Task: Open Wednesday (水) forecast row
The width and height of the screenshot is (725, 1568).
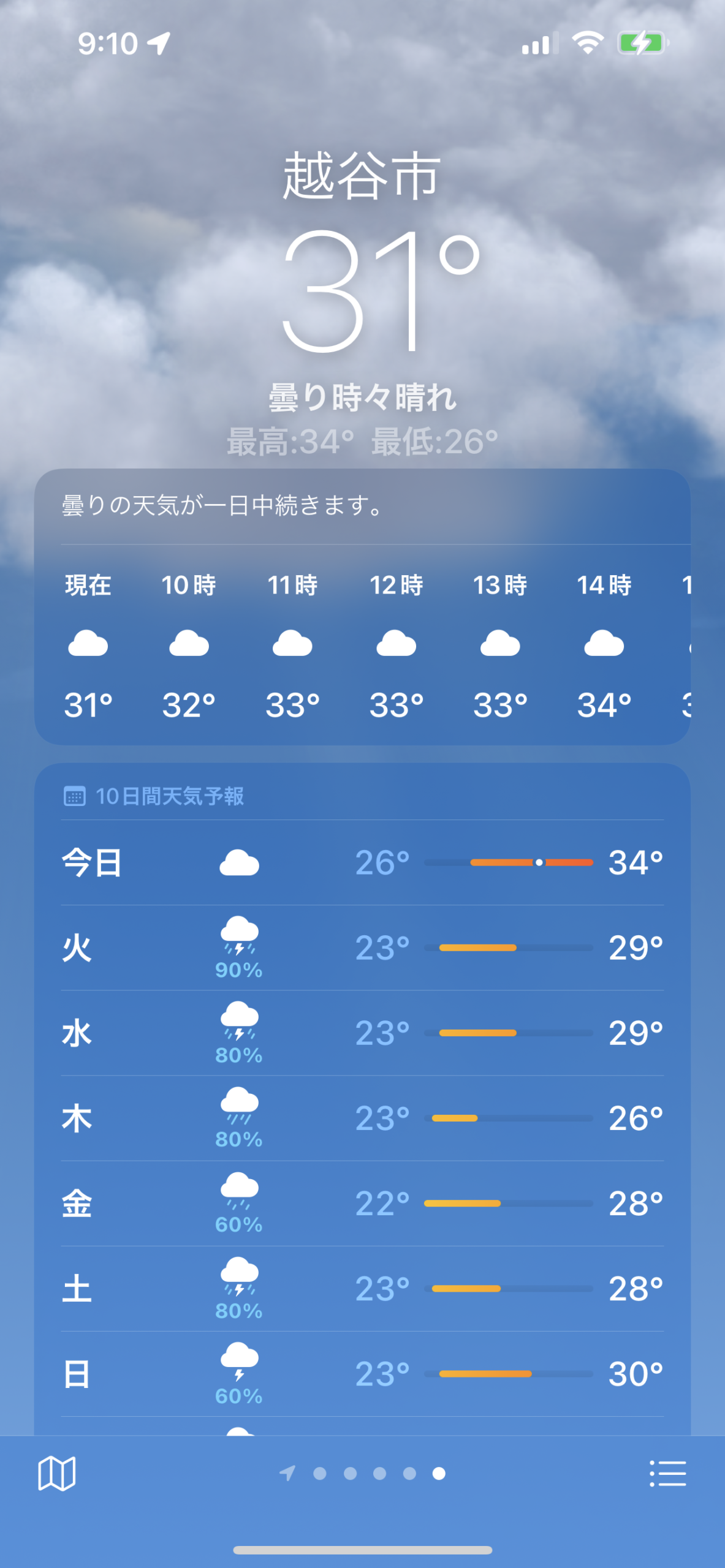Action: coord(362,1033)
